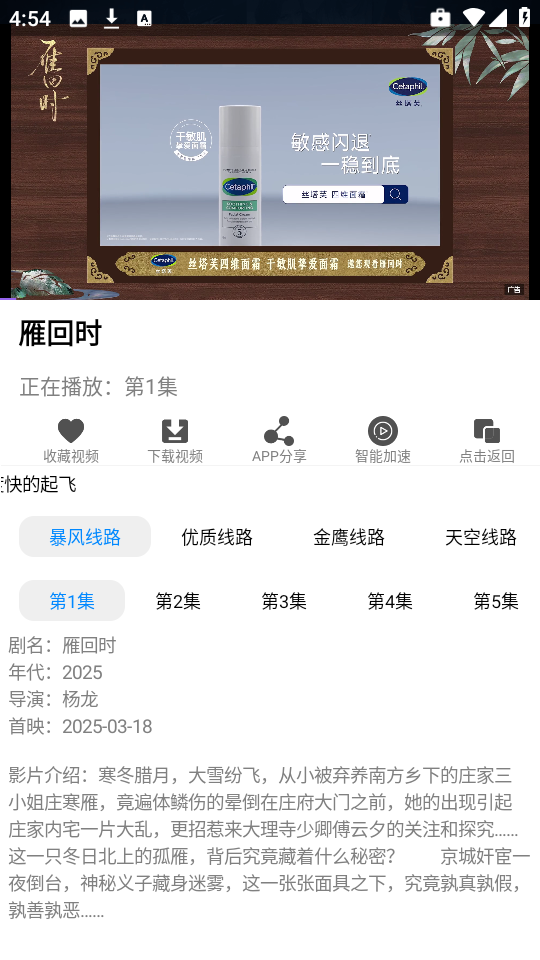Image resolution: width=540 pixels, height=960 pixels.
Task: Play episode 第4集
Action: [390, 601]
